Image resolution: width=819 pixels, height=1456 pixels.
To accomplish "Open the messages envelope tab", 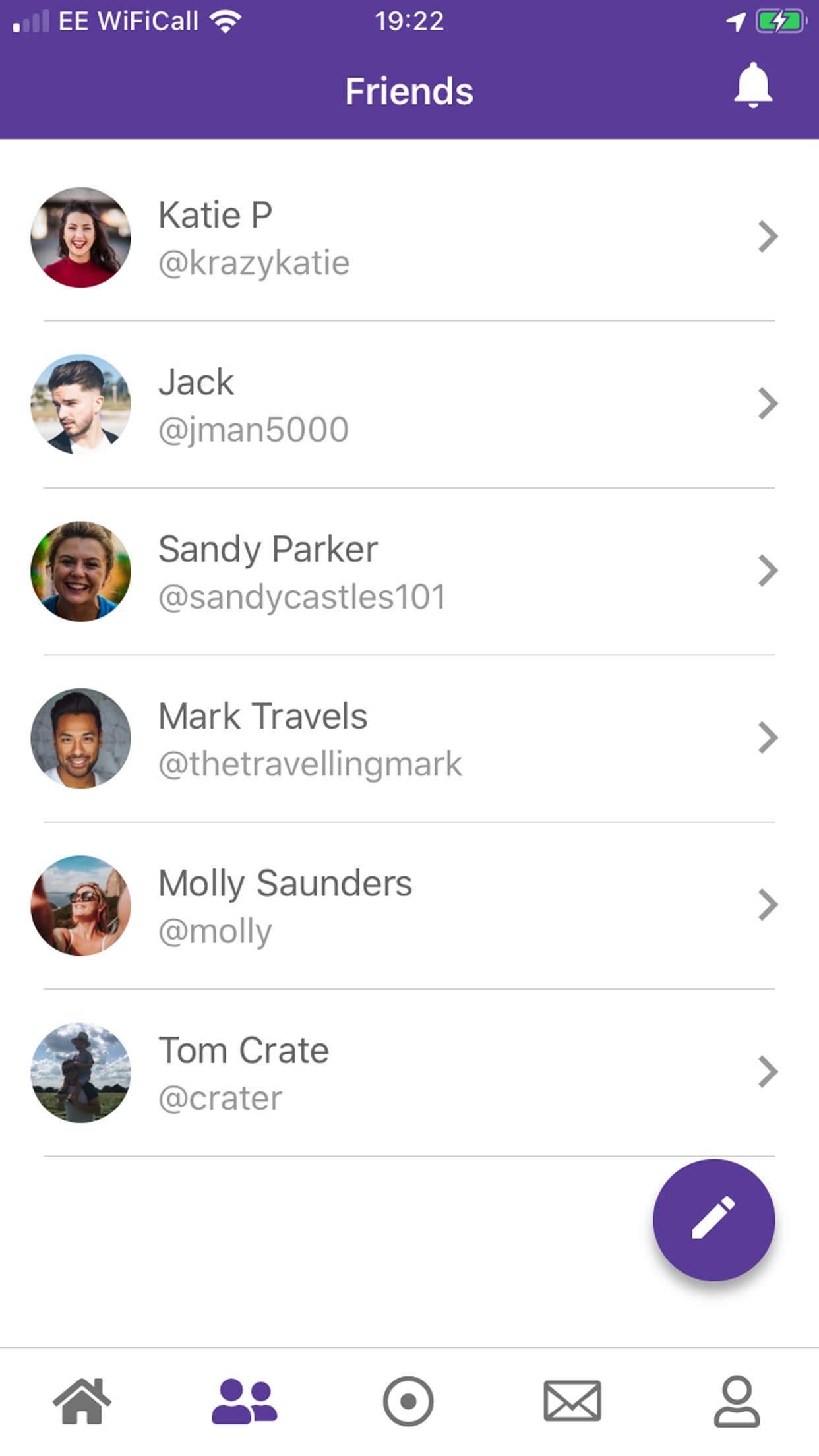I will [x=572, y=1401].
